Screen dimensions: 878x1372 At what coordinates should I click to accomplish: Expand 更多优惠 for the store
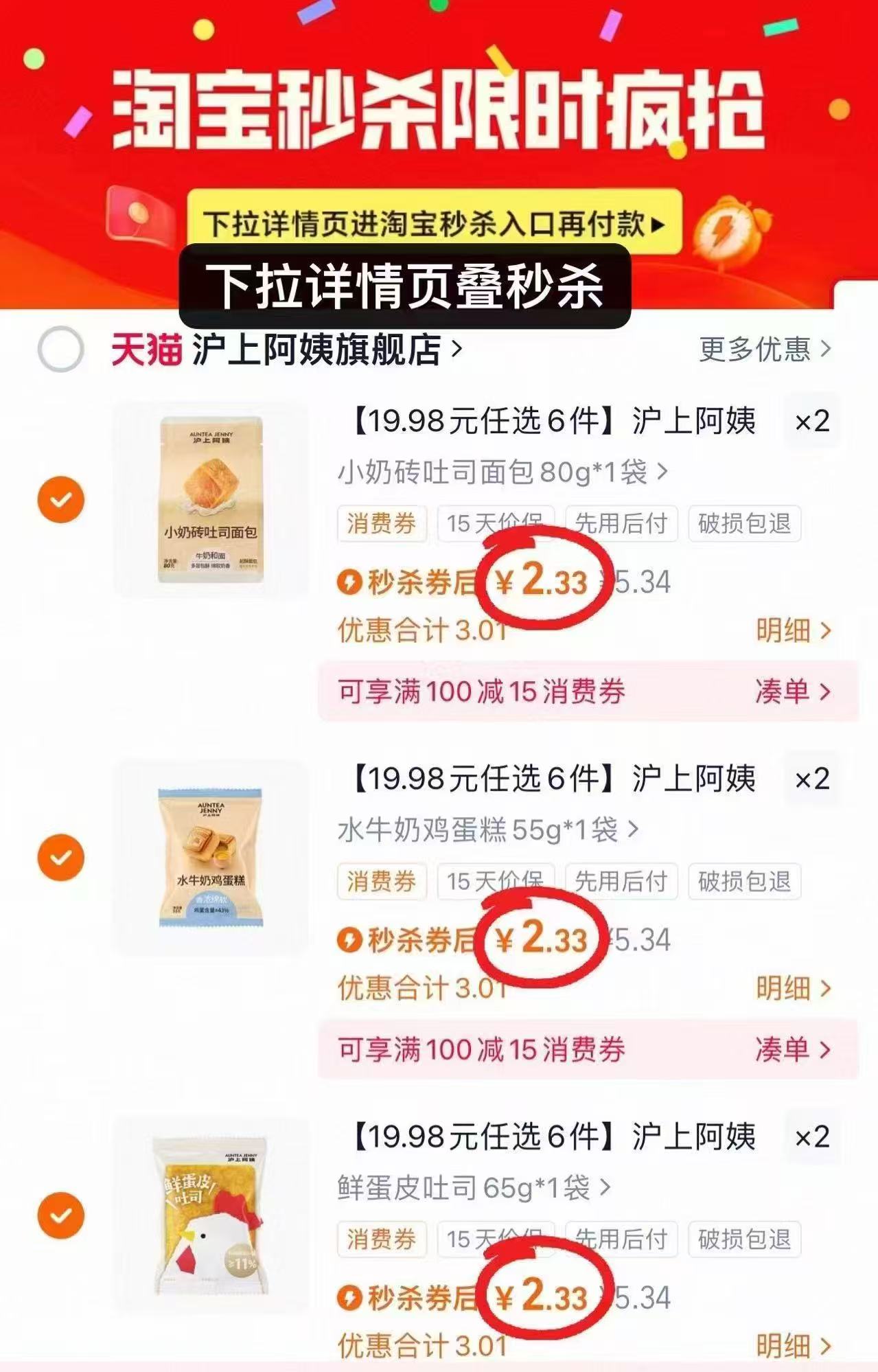point(754,350)
